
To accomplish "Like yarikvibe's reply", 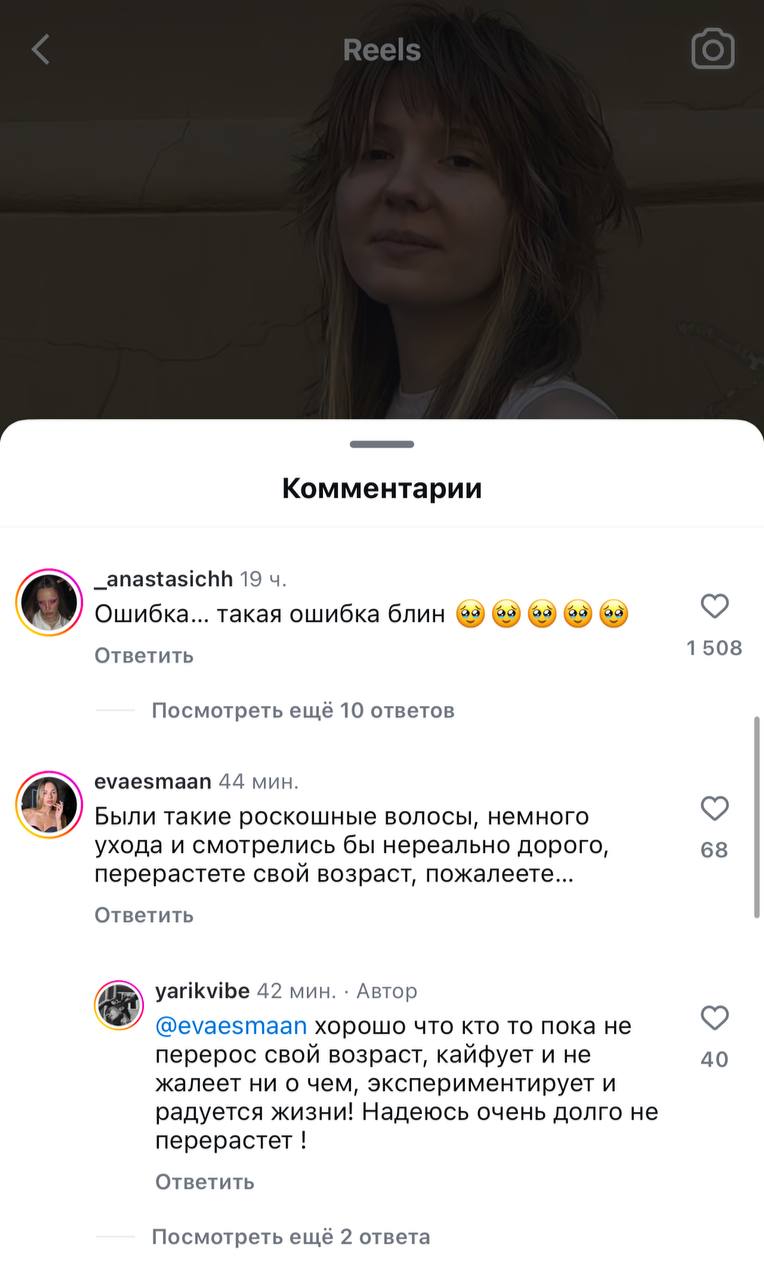I will (x=714, y=1018).
